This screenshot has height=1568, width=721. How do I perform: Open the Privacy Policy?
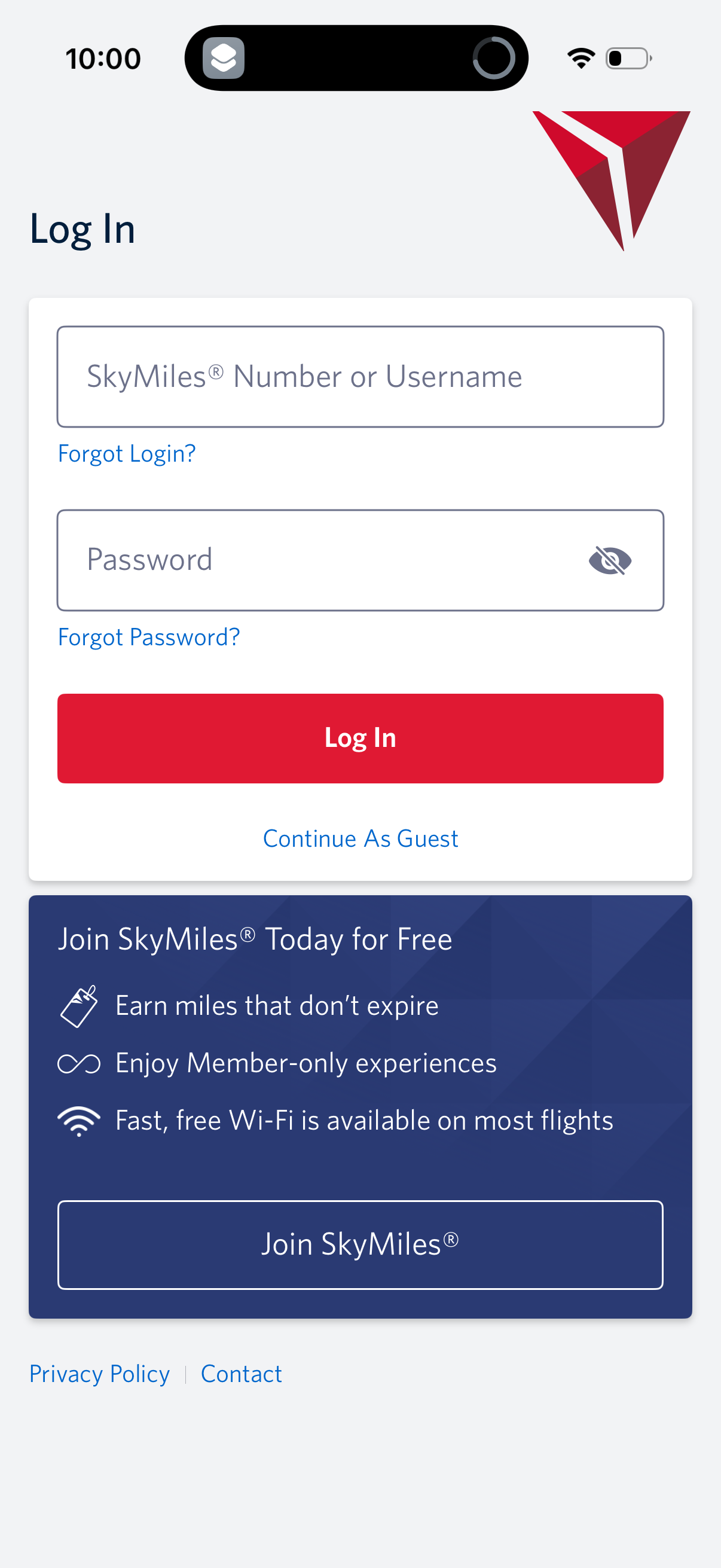99,1374
